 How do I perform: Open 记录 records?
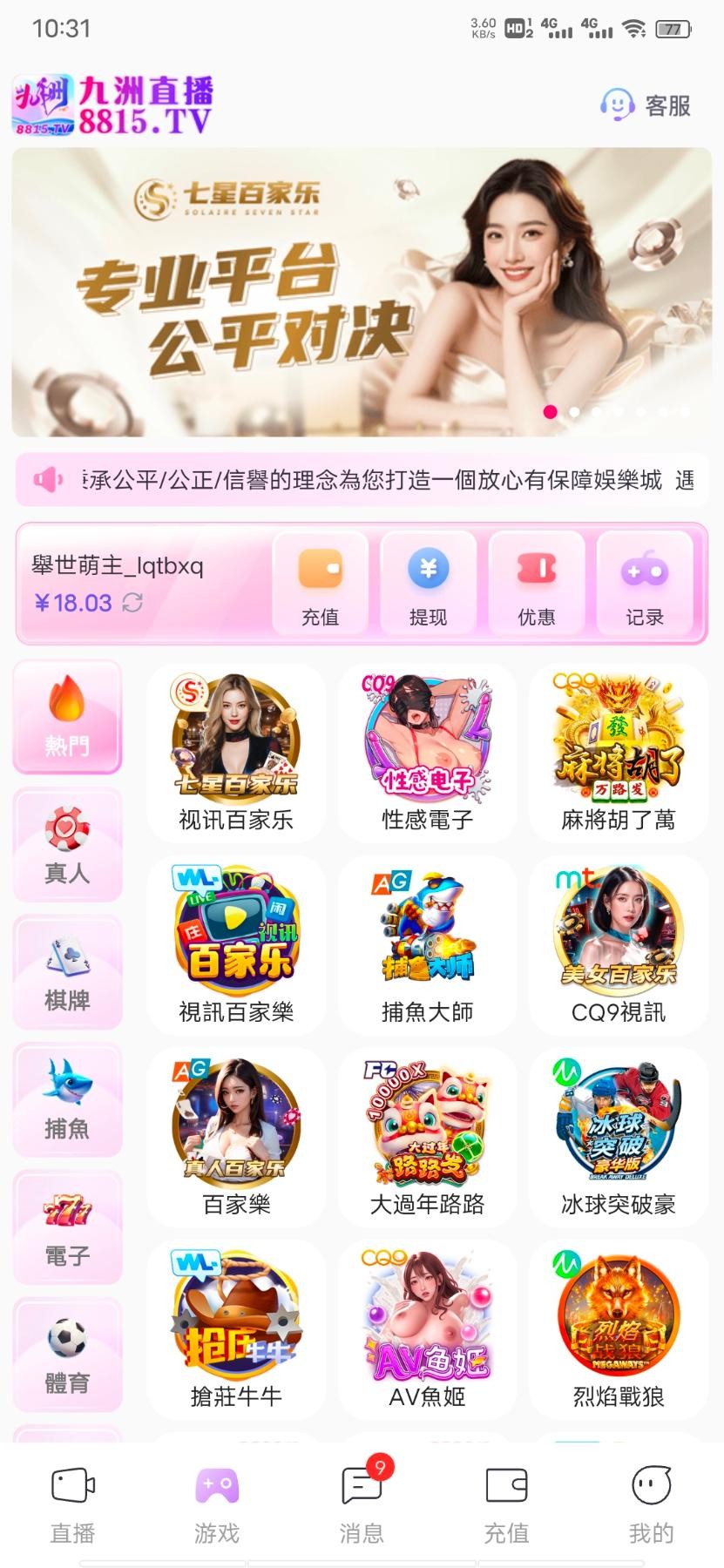644,583
